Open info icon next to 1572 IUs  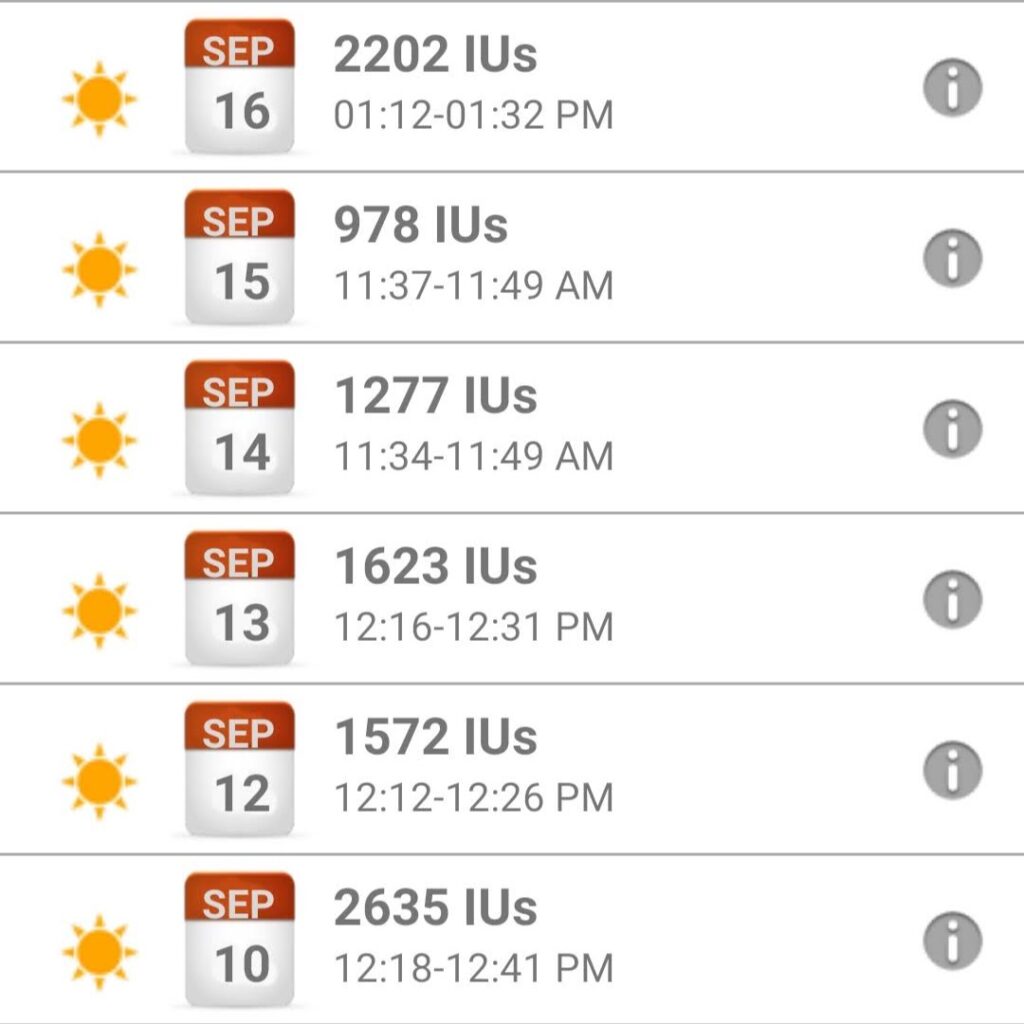tap(952, 770)
